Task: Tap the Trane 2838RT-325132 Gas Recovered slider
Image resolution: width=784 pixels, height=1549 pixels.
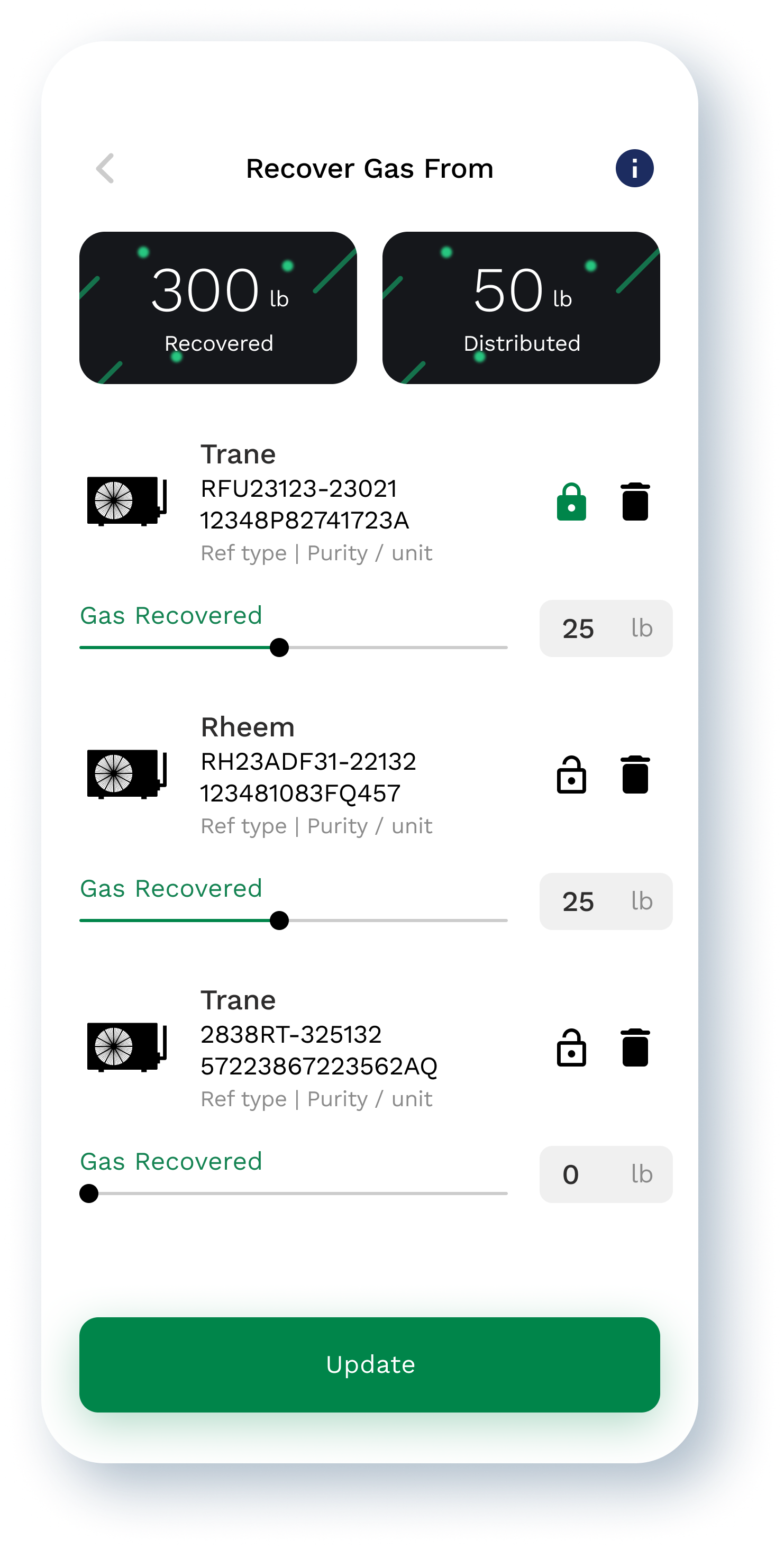Action: (294, 1193)
